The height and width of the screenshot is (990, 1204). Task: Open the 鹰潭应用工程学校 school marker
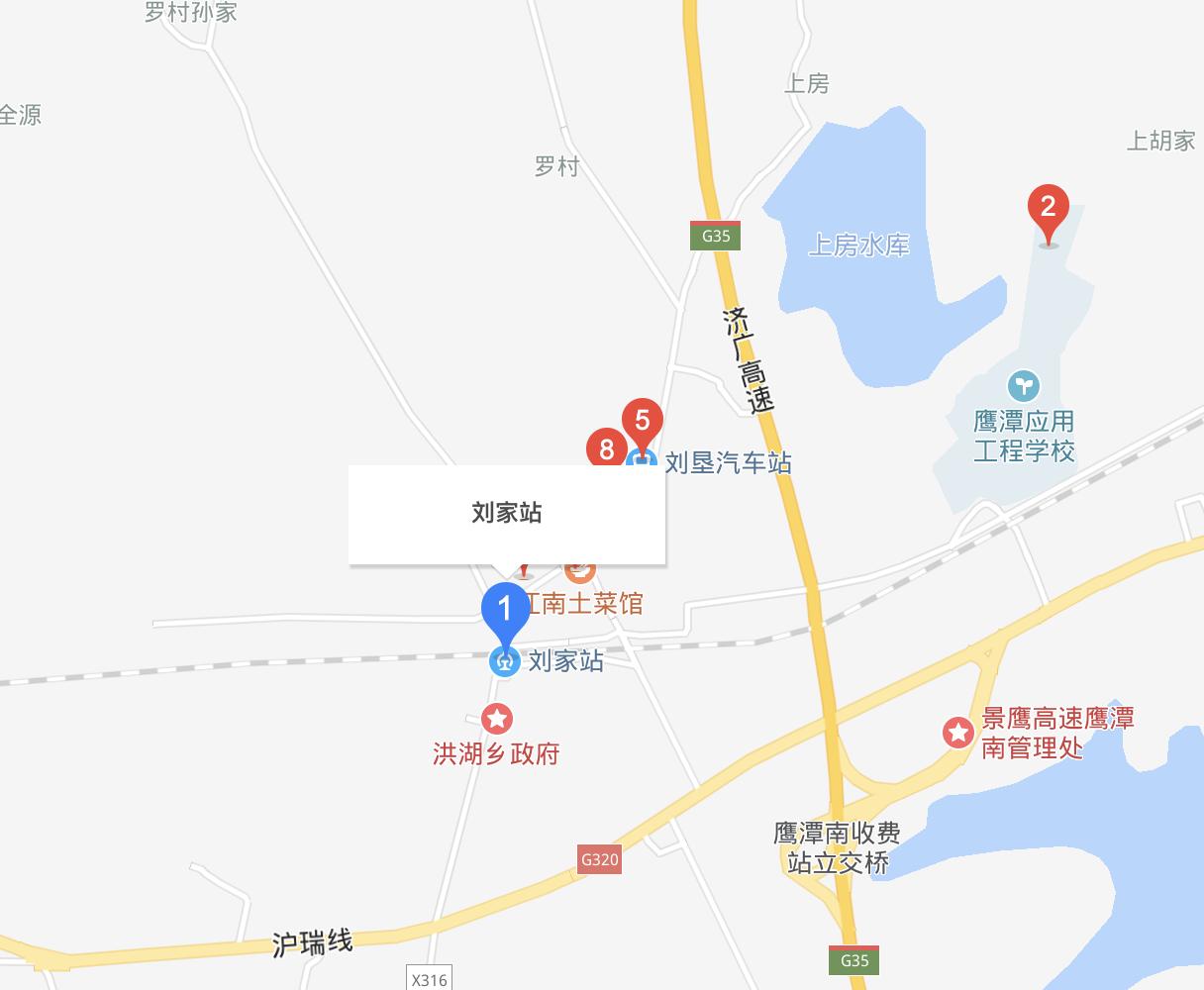coord(1024,384)
